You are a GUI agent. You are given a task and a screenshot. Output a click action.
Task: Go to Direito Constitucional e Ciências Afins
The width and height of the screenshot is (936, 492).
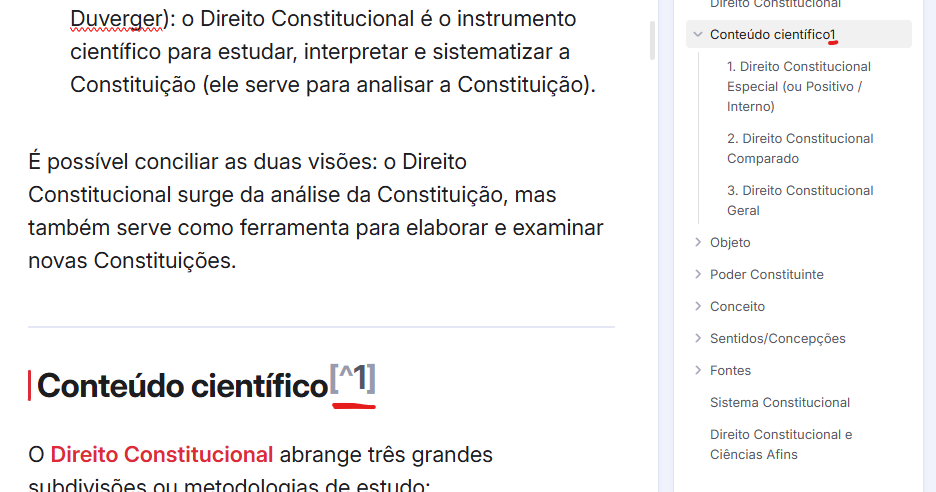click(780, 444)
